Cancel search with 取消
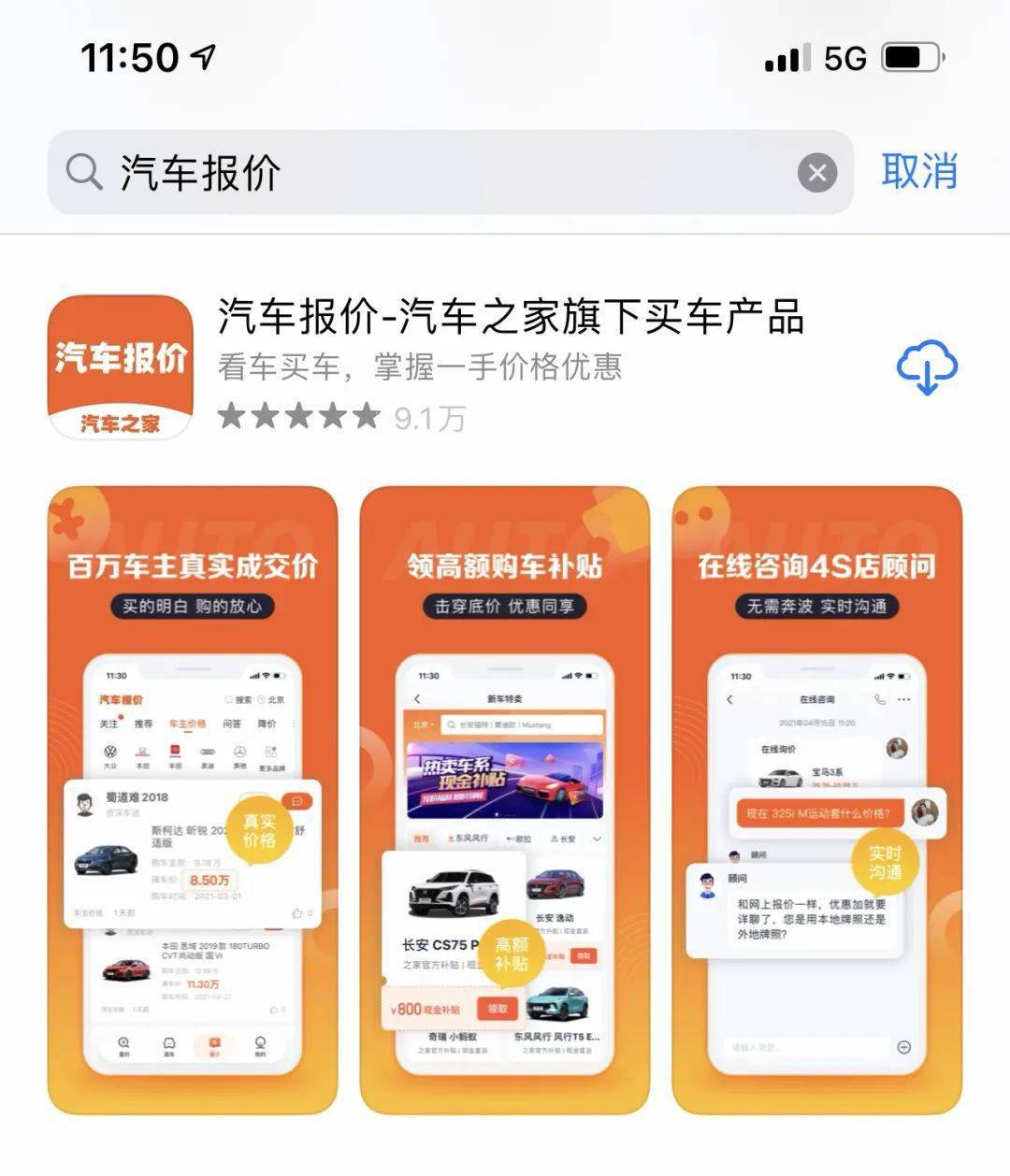Image resolution: width=1010 pixels, height=1176 pixels. click(x=919, y=172)
